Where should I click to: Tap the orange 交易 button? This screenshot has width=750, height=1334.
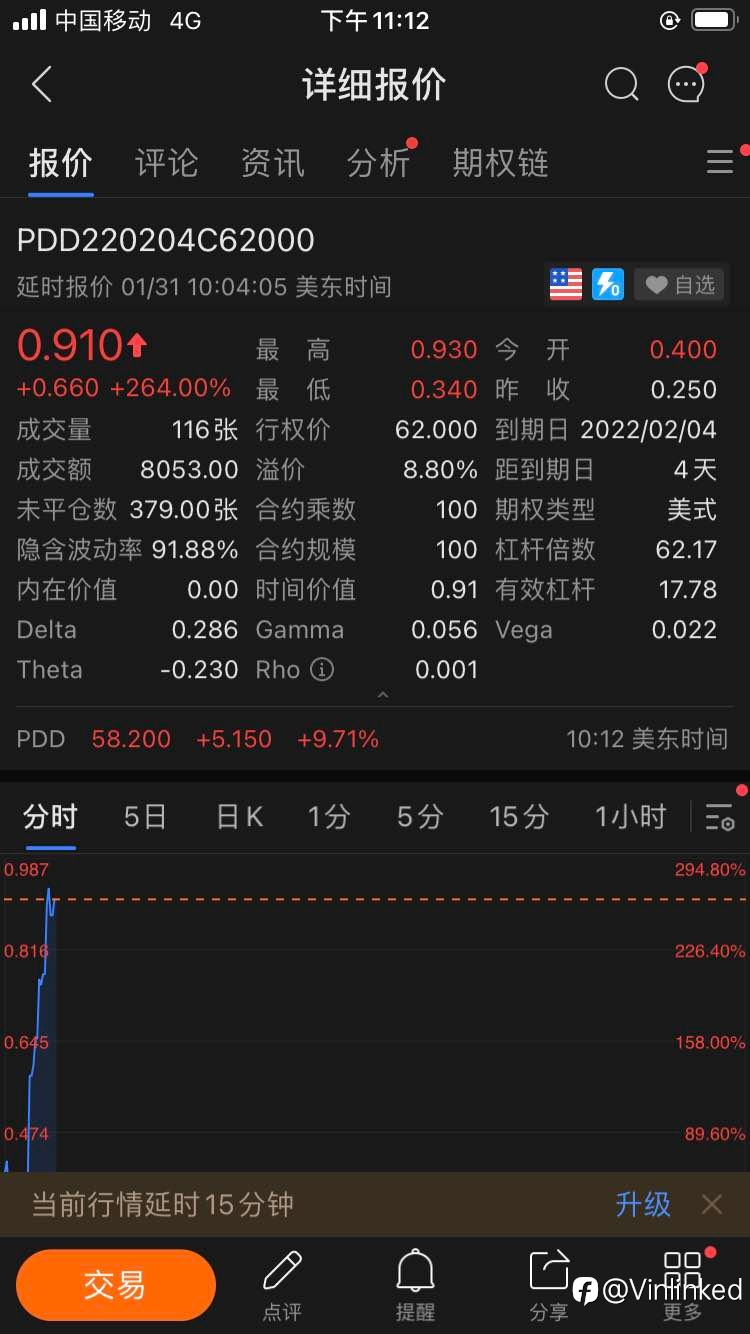(x=115, y=1286)
